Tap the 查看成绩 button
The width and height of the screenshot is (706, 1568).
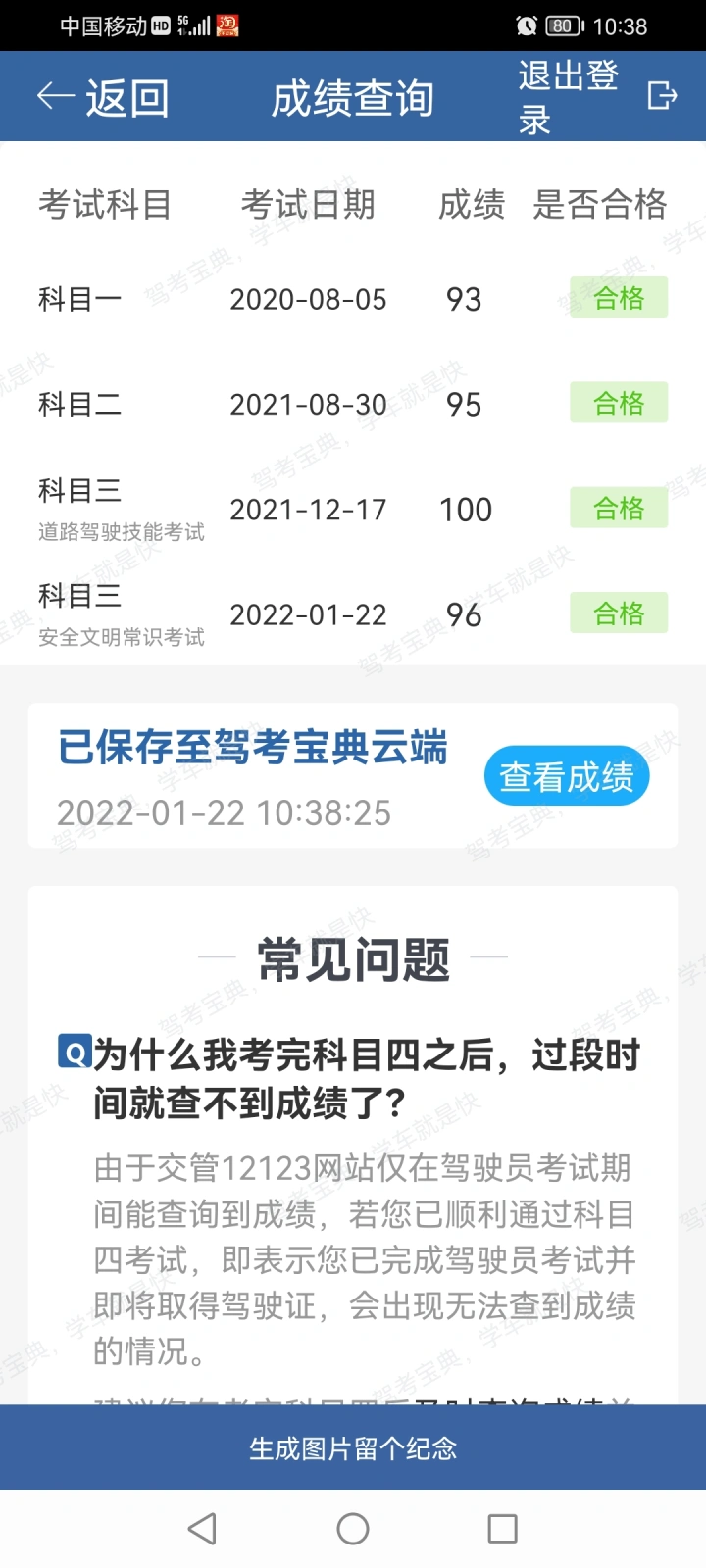pyautogui.click(x=567, y=777)
